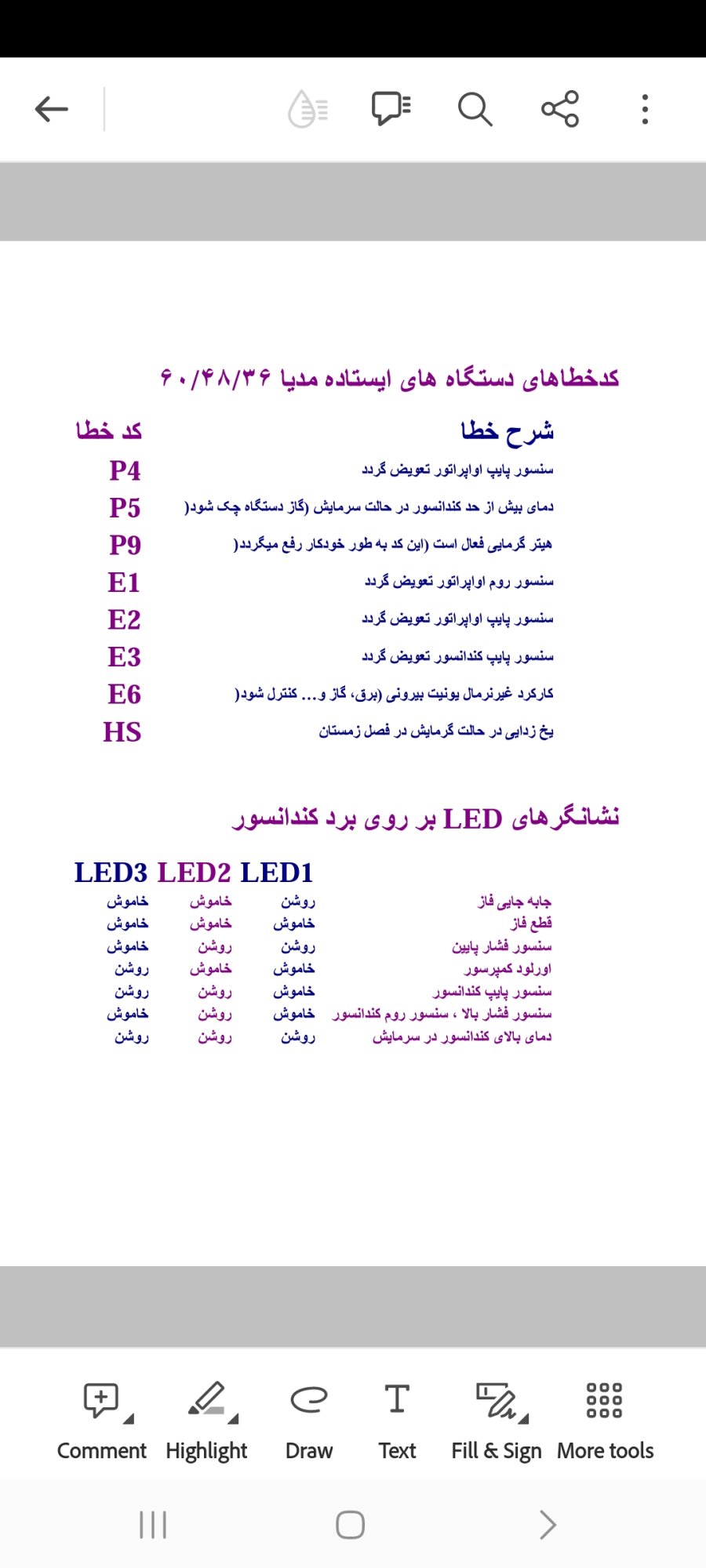This screenshot has height=1568, width=706.
Task: Open the three-dot overflow menu
Action: click(645, 109)
